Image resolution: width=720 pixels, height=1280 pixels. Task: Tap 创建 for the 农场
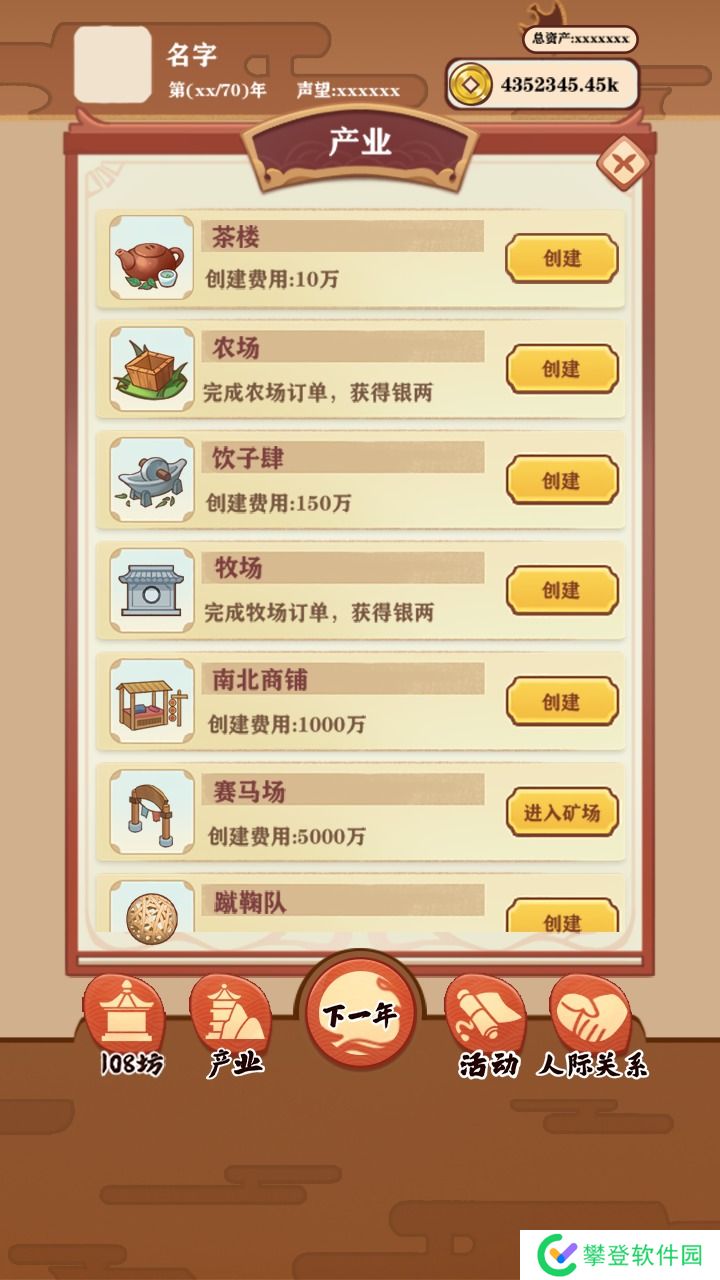[x=561, y=370]
